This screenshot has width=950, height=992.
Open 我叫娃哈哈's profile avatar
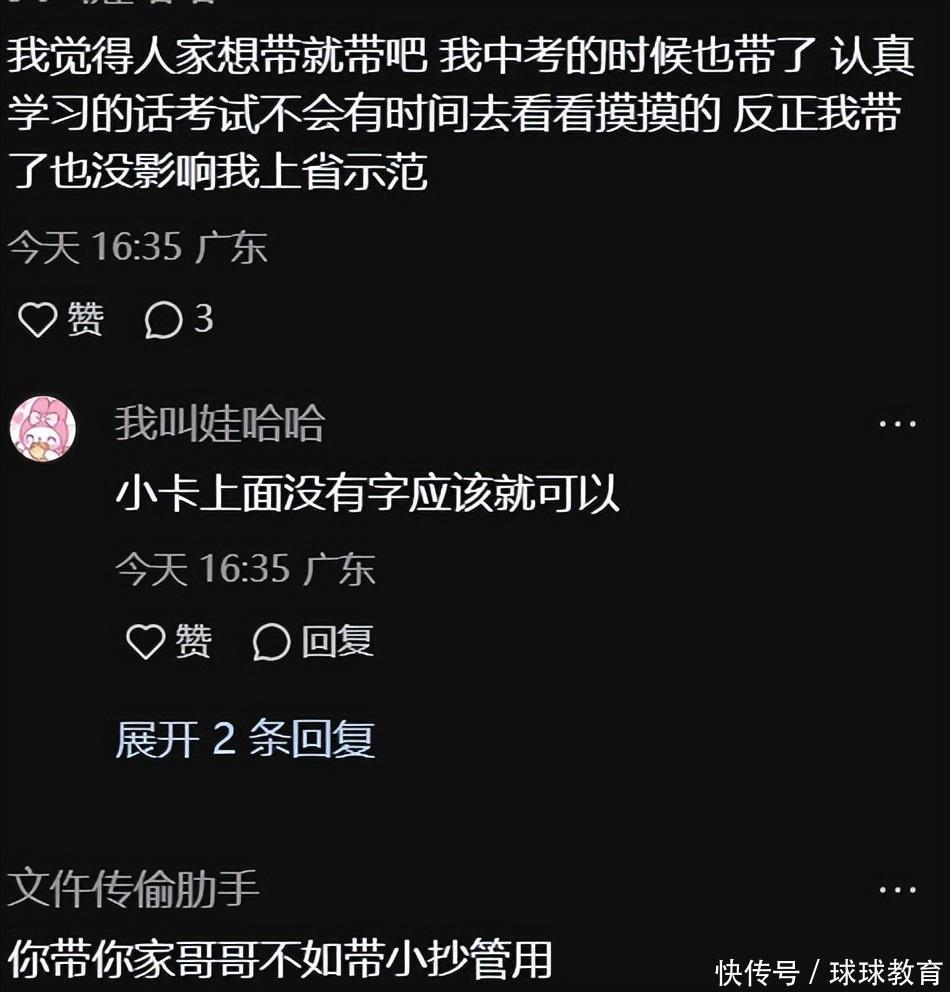click(43, 429)
